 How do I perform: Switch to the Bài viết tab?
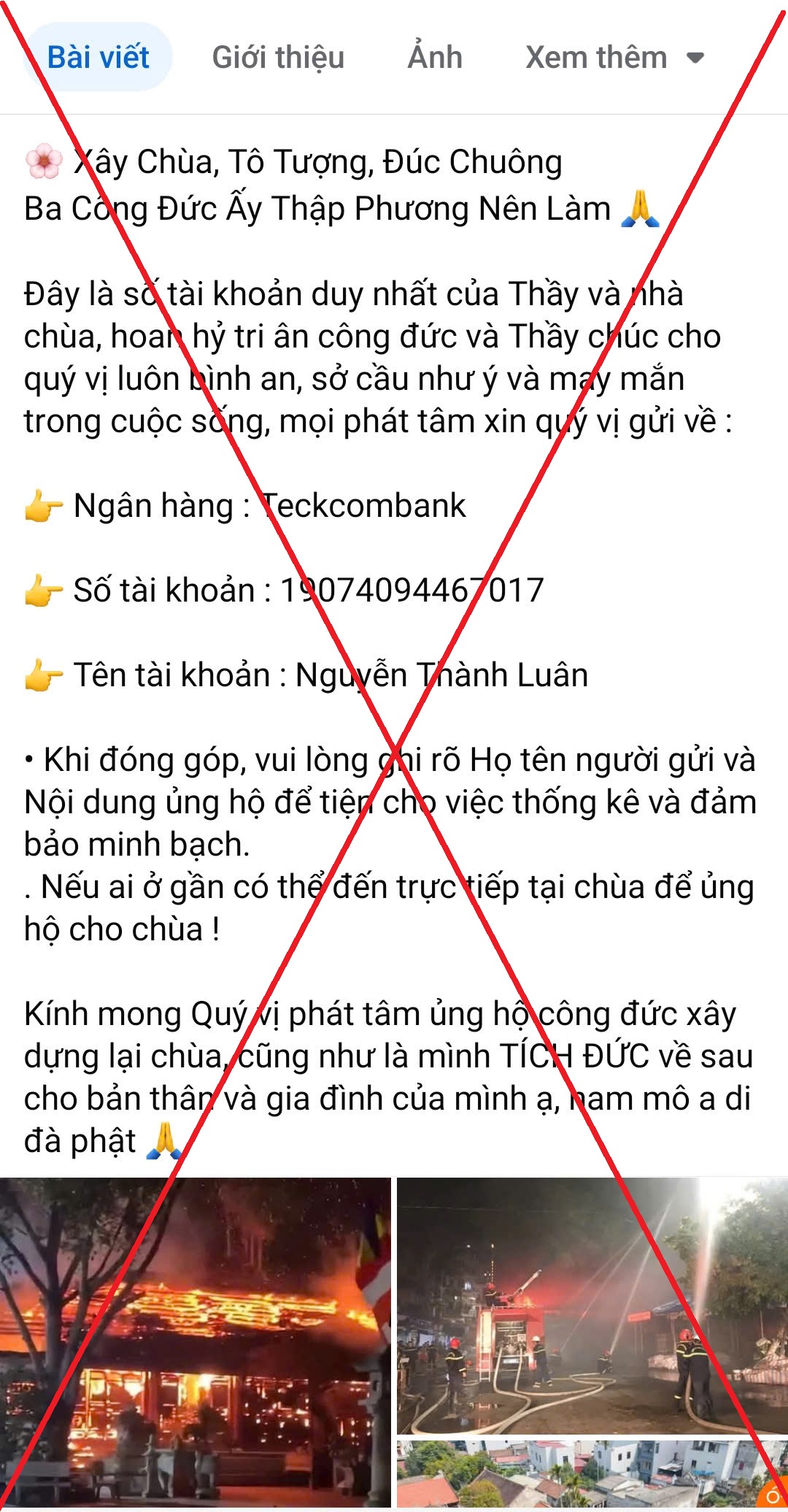98,57
